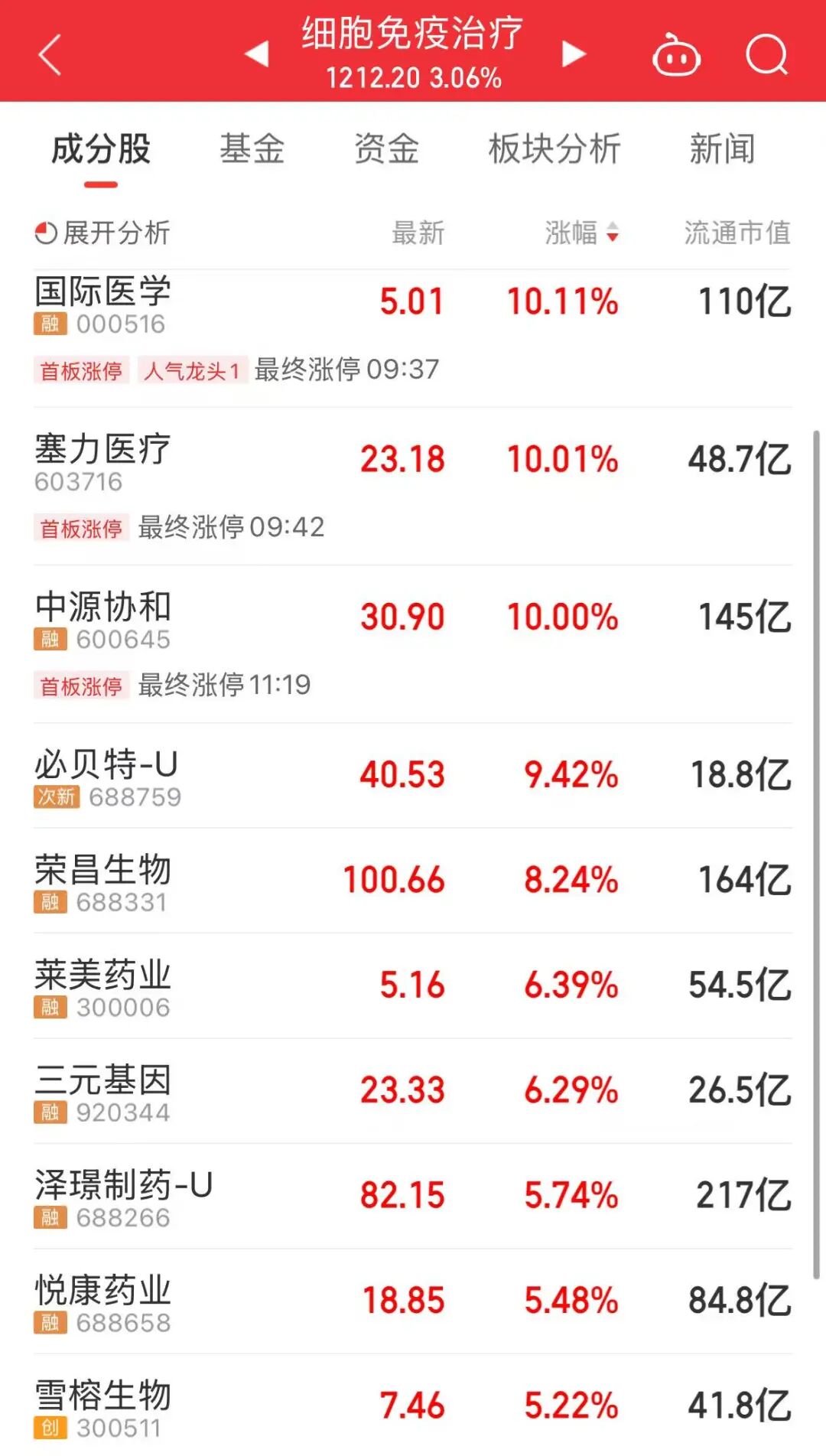This screenshot has height=1456, width=826.
Task: Open stock 必贝特-U 688759
Action: pos(107,777)
